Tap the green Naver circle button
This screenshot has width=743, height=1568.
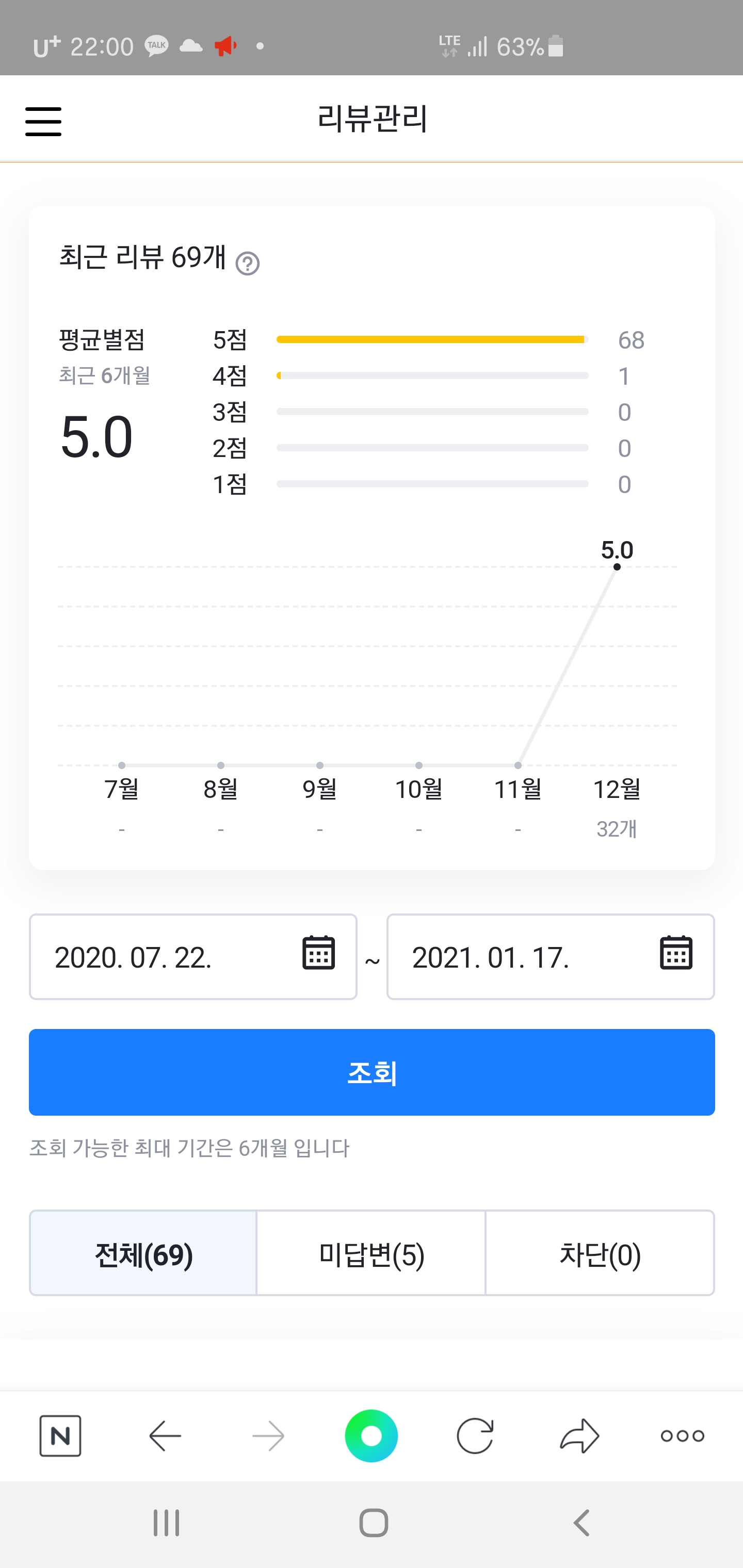tap(372, 1436)
